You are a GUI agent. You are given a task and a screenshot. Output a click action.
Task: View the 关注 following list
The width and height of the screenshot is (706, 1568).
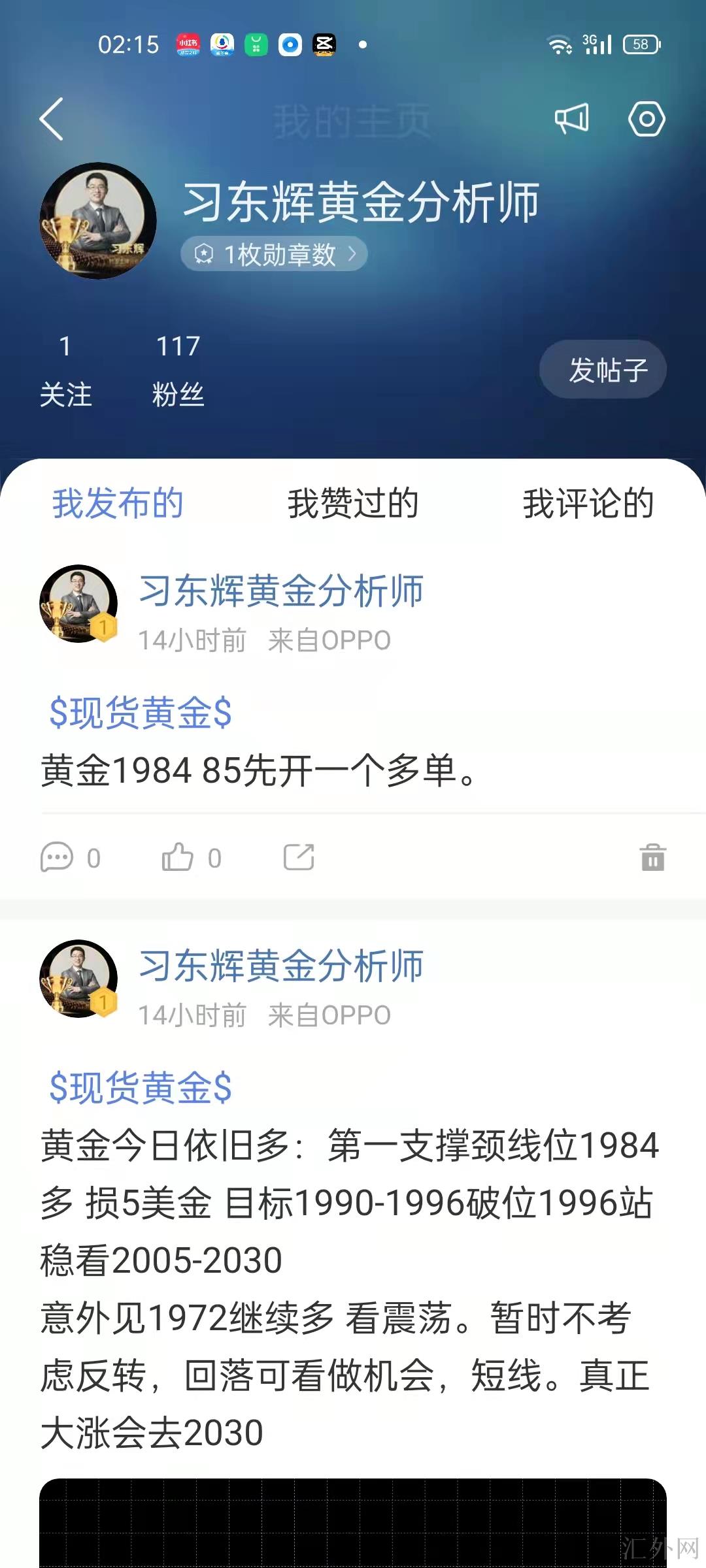pos(65,371)
